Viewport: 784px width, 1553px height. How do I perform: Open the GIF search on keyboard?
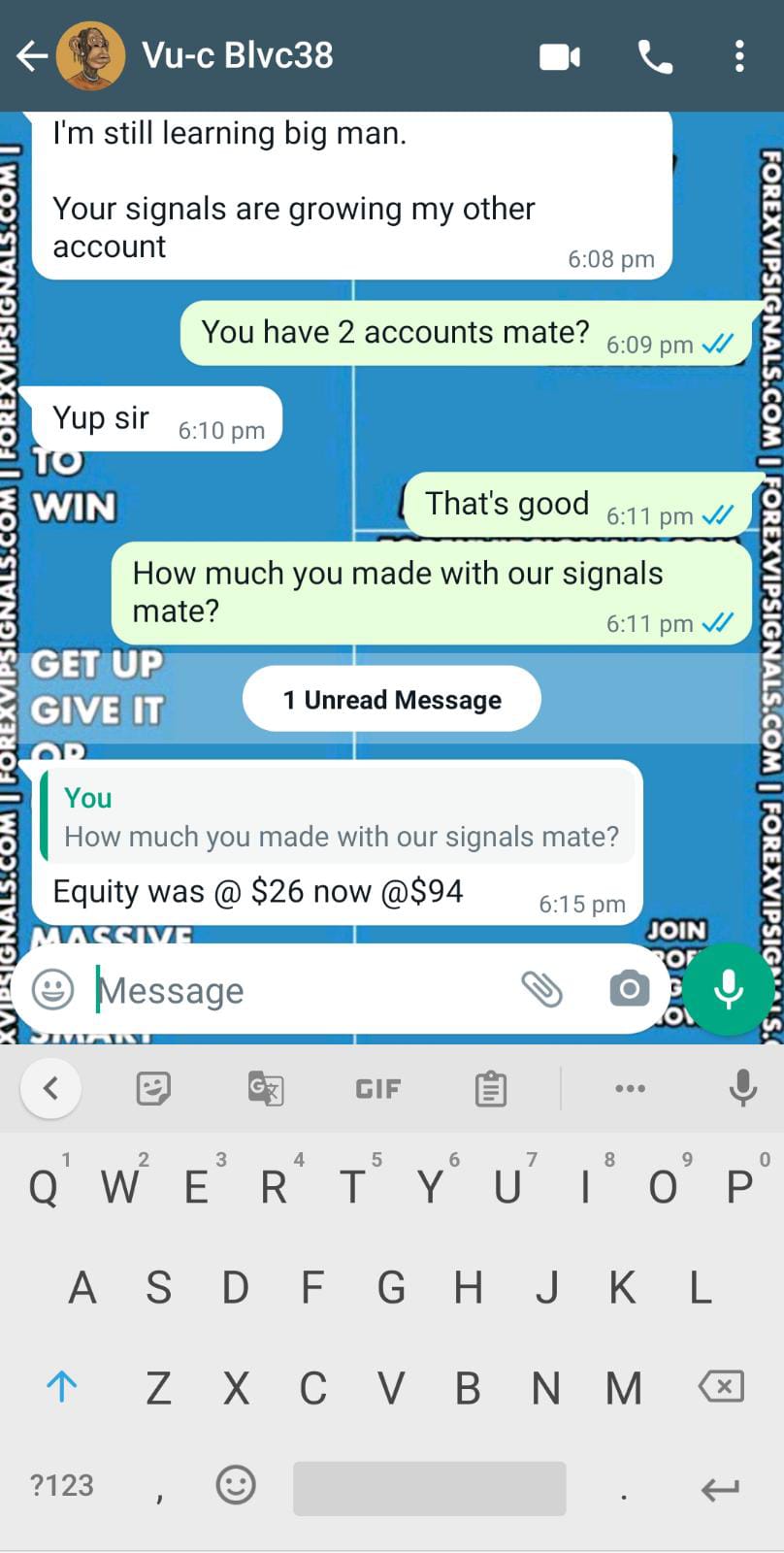tap(377, 1089)
